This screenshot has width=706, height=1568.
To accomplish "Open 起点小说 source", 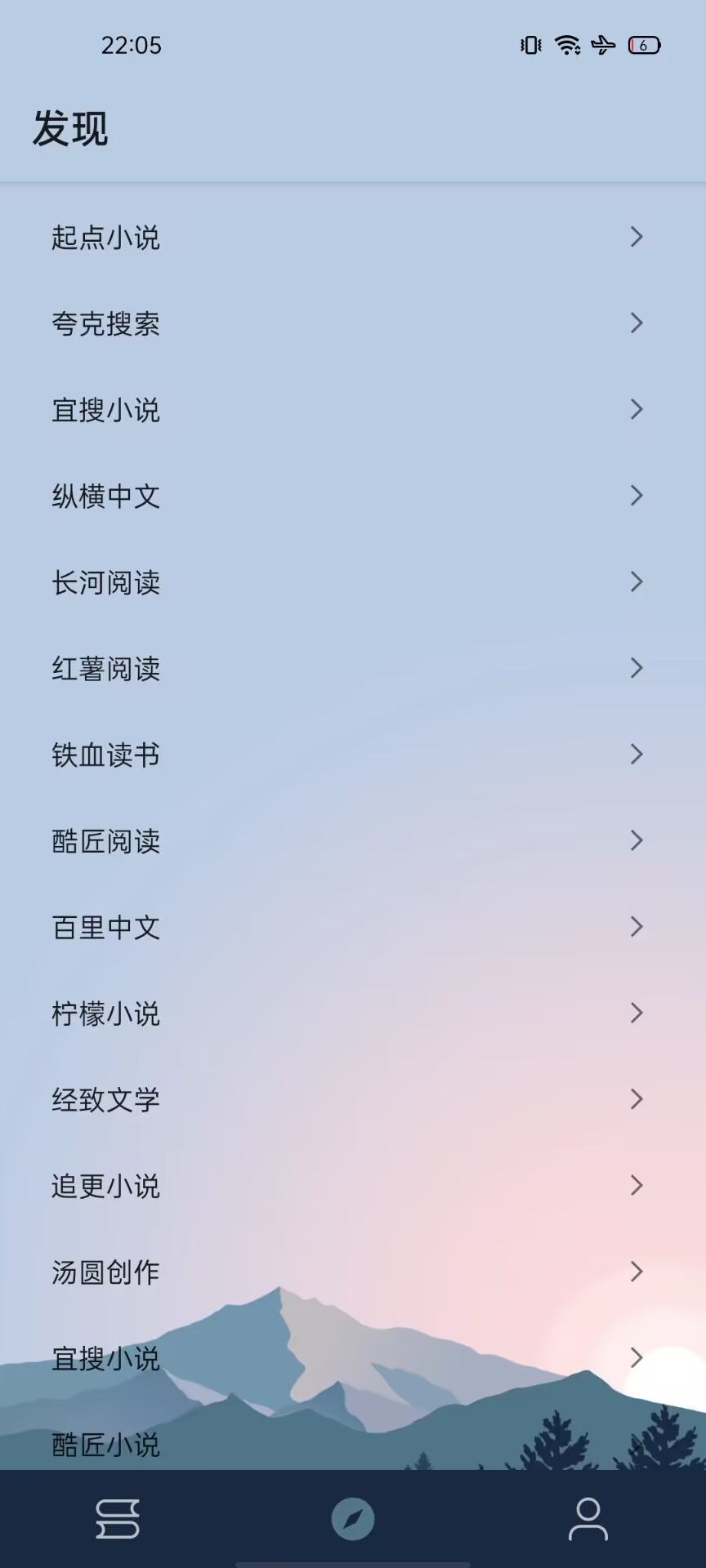I will pos(353,238).
